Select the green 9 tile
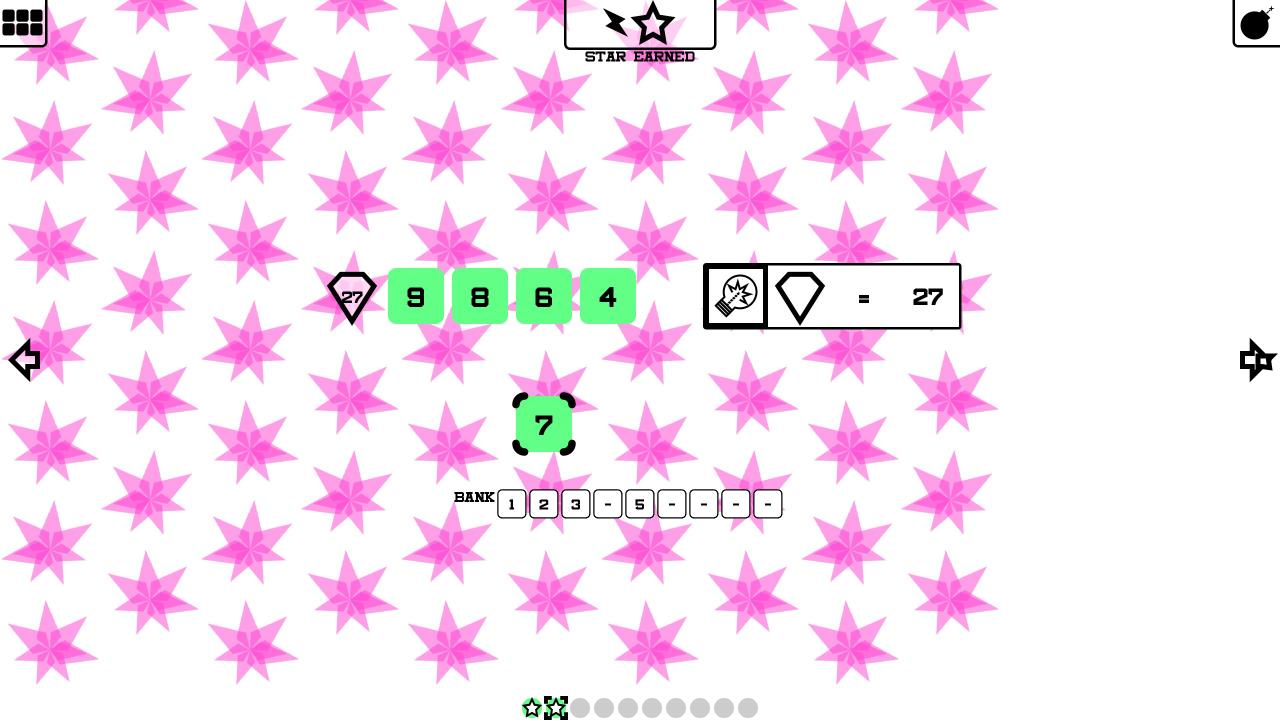Screen dimensions: 1280x720 (415, 296)
